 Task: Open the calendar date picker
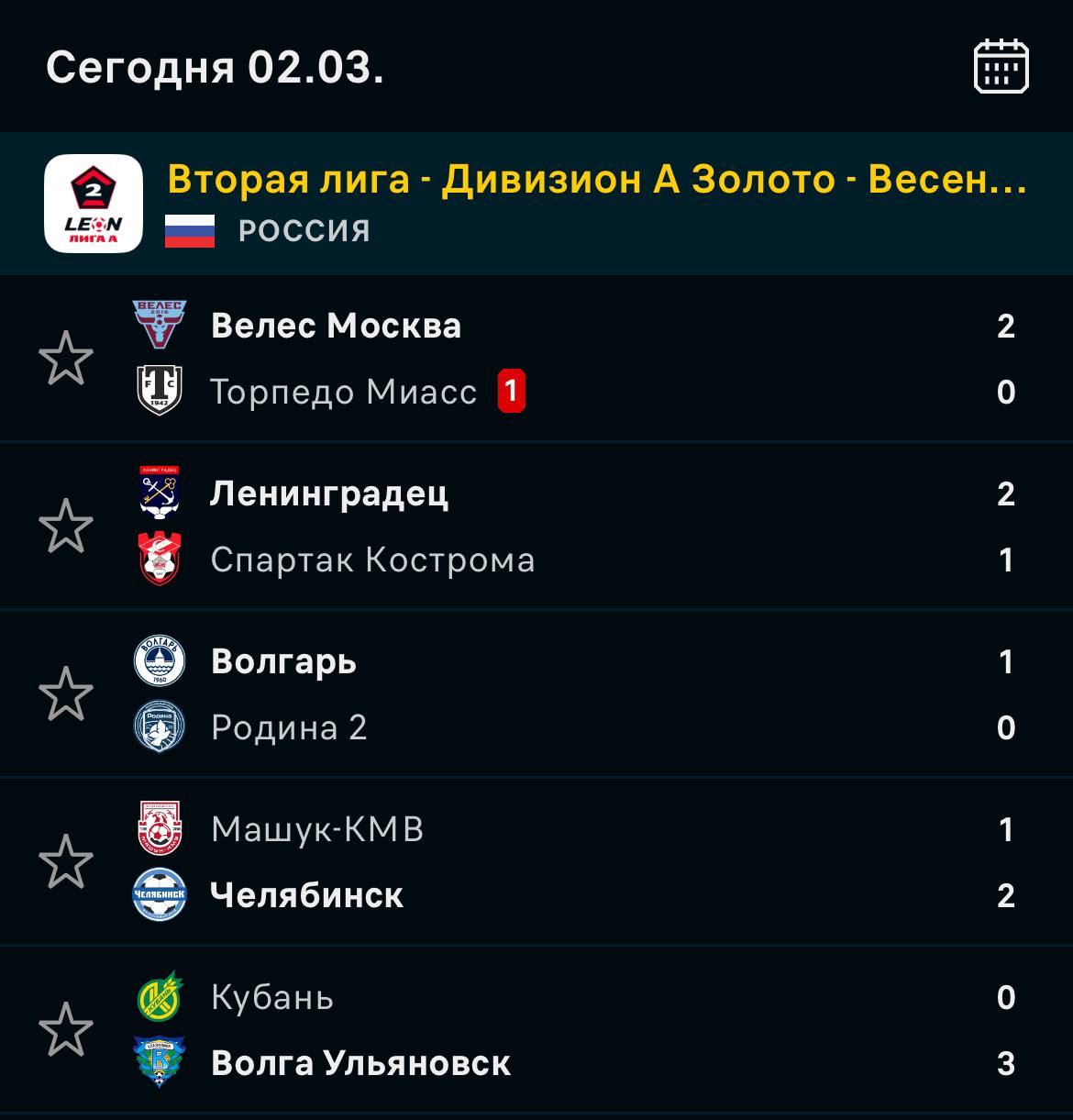click(x=1001, y=66)
